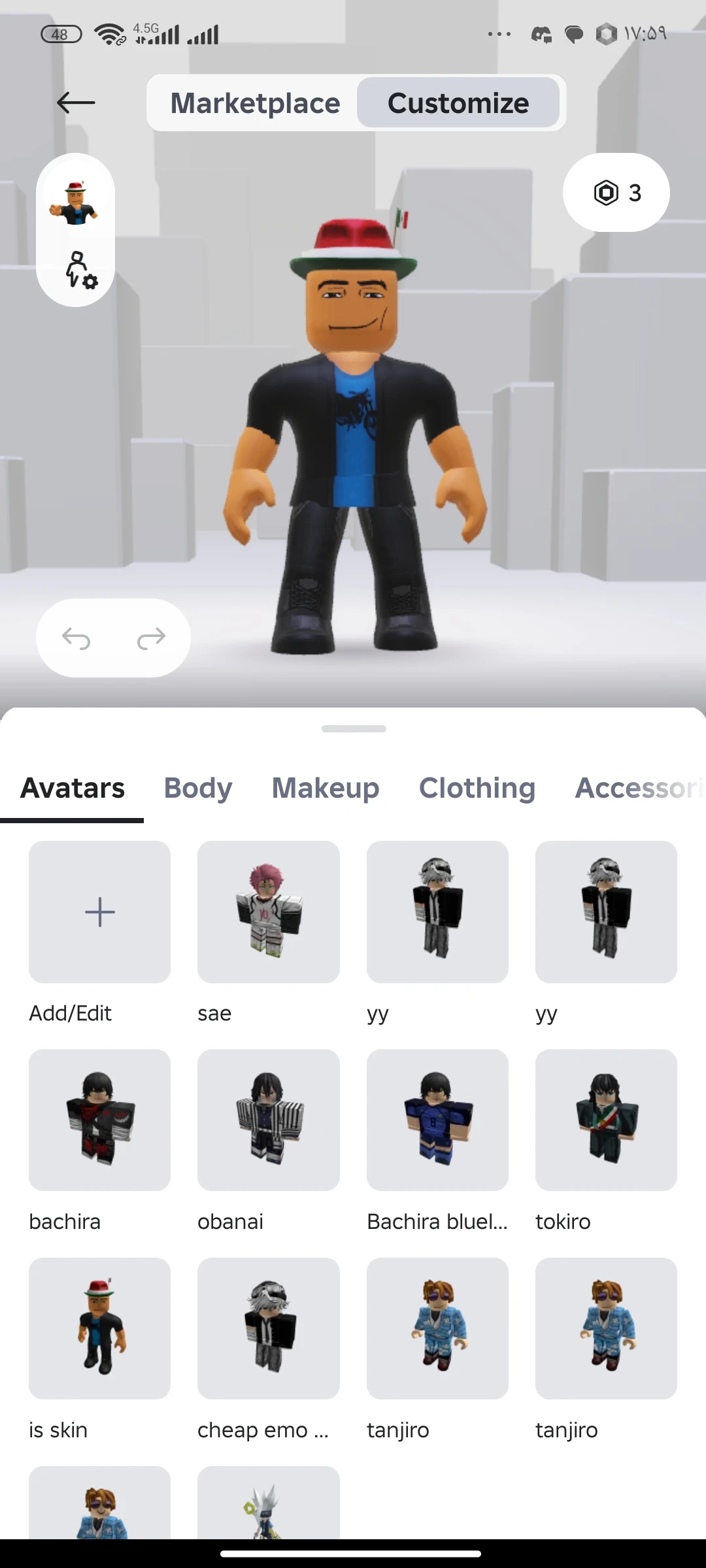
Task: Open the Makeup category
Action: click(326, 788)
